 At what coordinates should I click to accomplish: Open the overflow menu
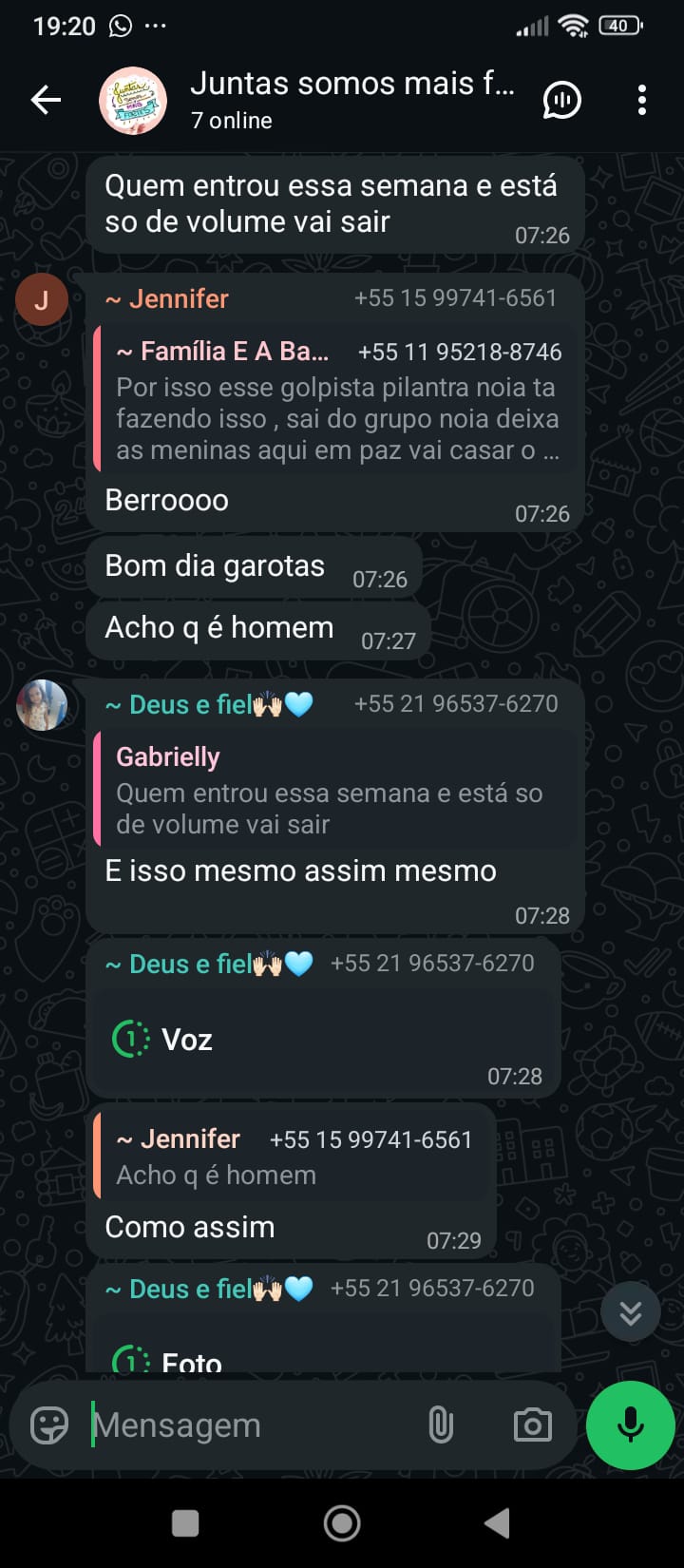click(x=642, y=100)
